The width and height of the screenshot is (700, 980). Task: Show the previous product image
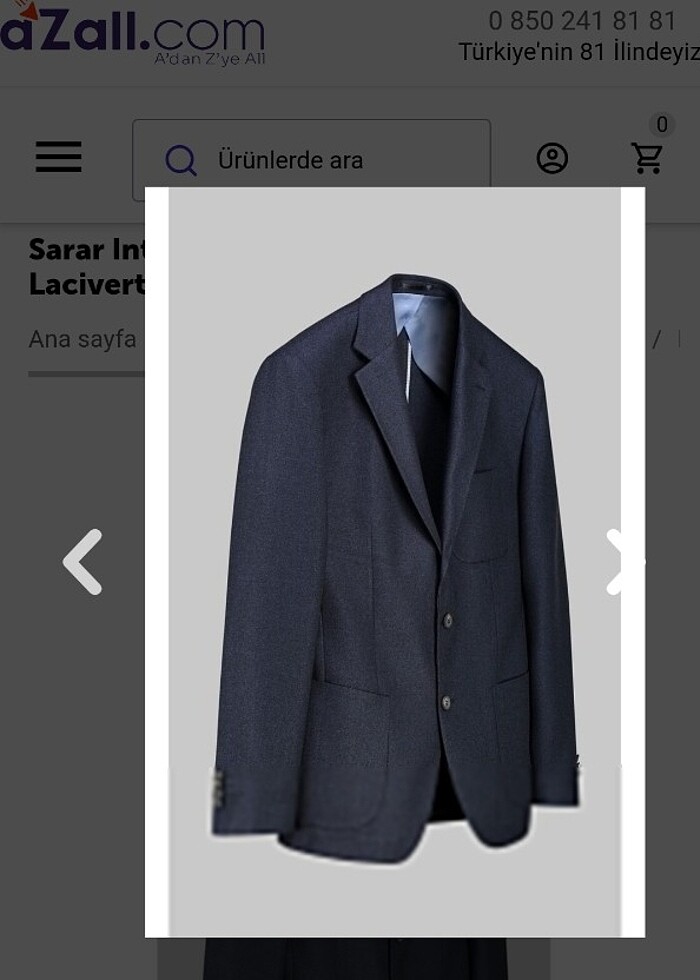click(83, 562)
